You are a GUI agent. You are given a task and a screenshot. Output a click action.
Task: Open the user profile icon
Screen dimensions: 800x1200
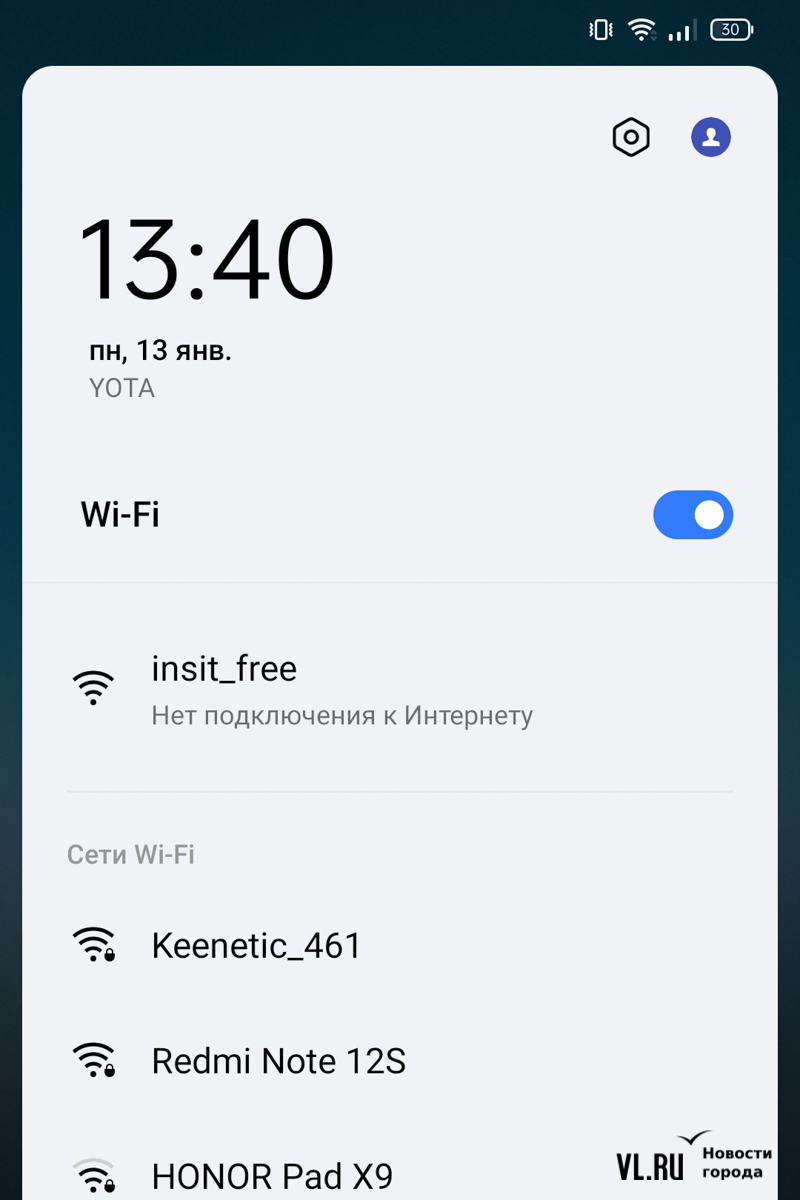(711, 137)
